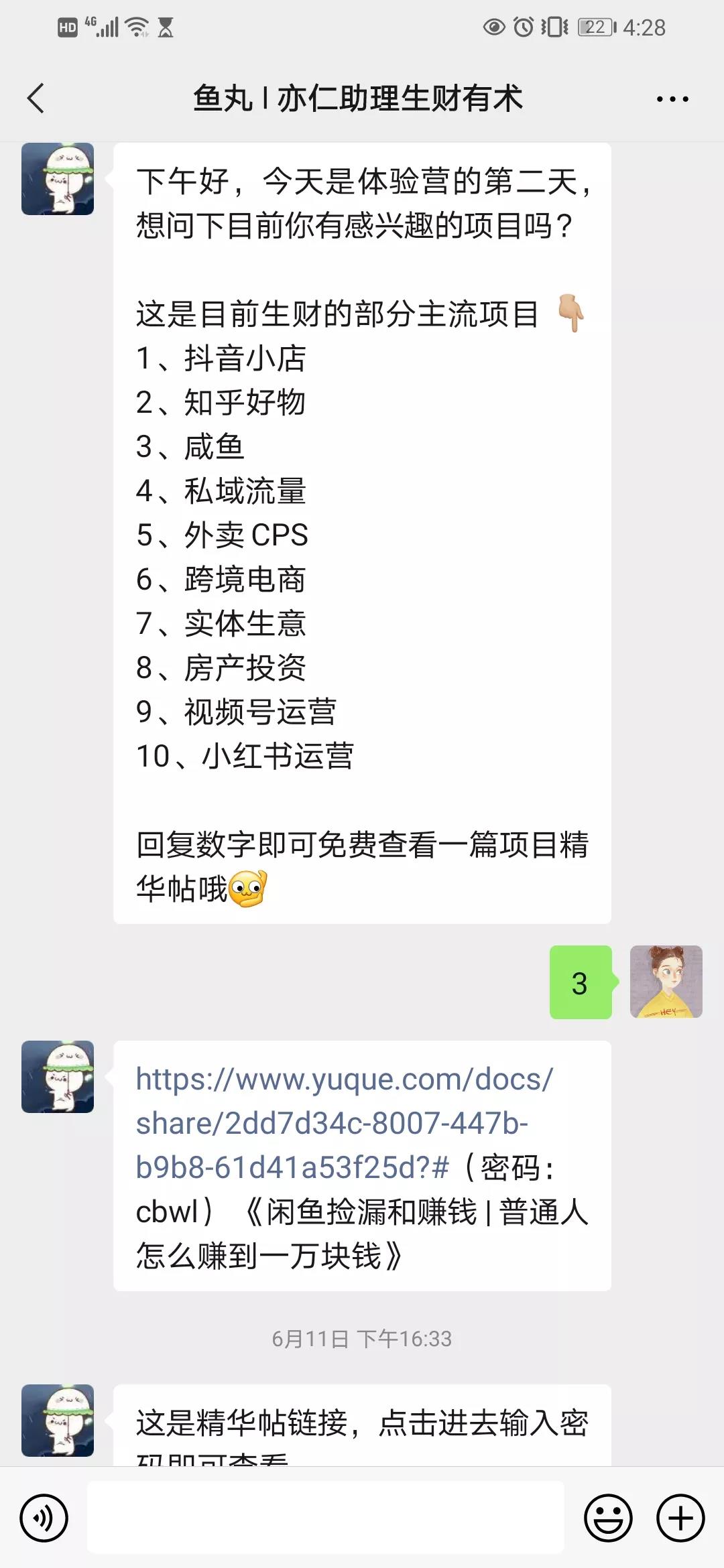Open my own avatar beside message 3
This screenshot has width=724, height=1568.
click(x=666, y=982)
